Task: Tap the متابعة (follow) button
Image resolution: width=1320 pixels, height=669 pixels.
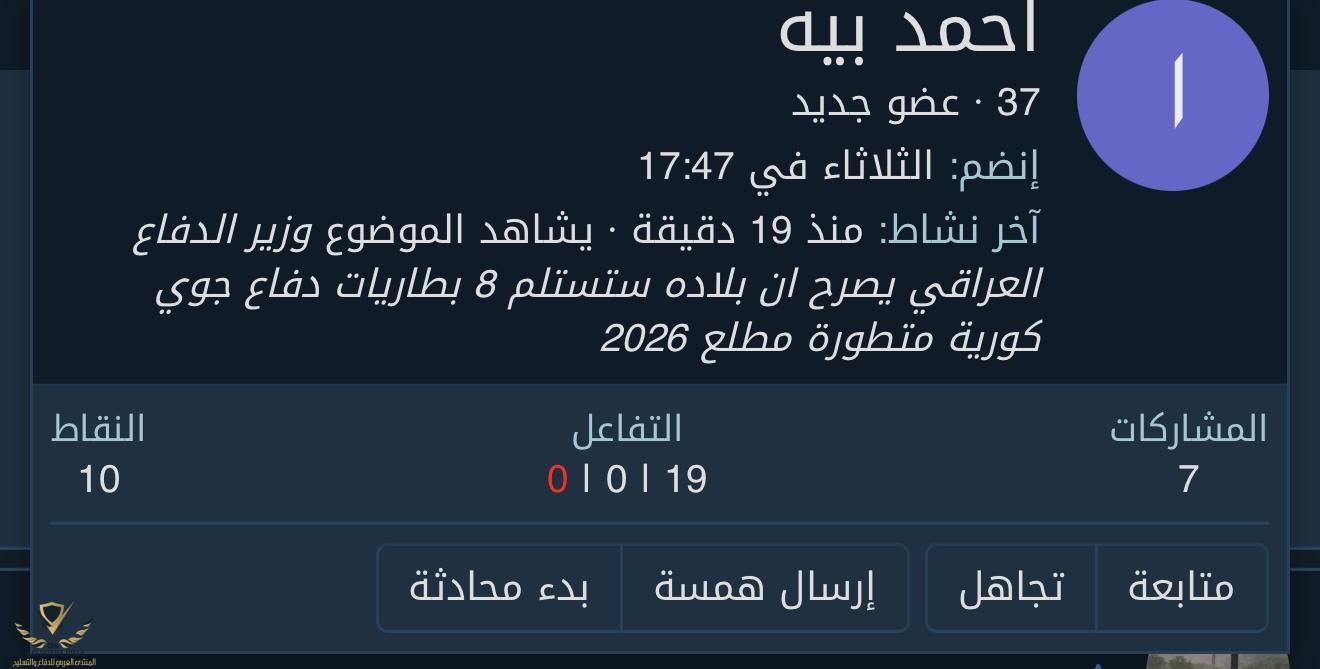Action: tap(1181, 587)
